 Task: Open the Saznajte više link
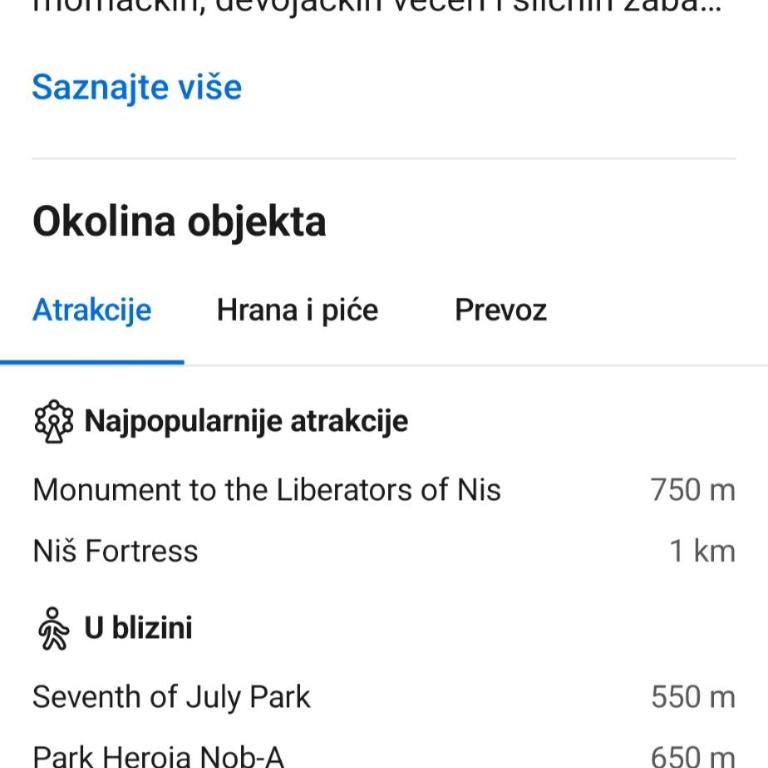(x=137, y=87)
